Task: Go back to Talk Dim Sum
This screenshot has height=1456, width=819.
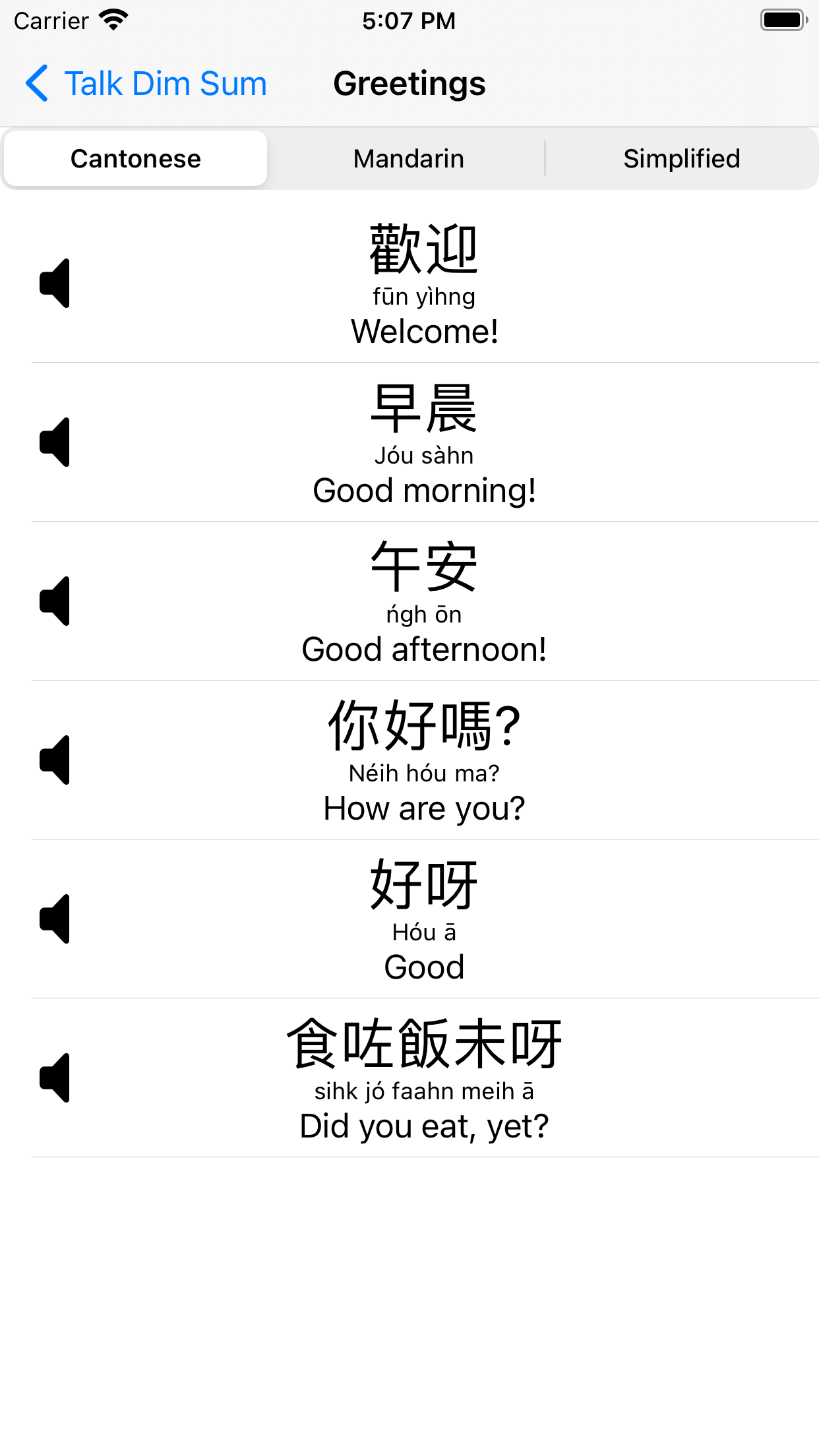Action: point(146,84)
